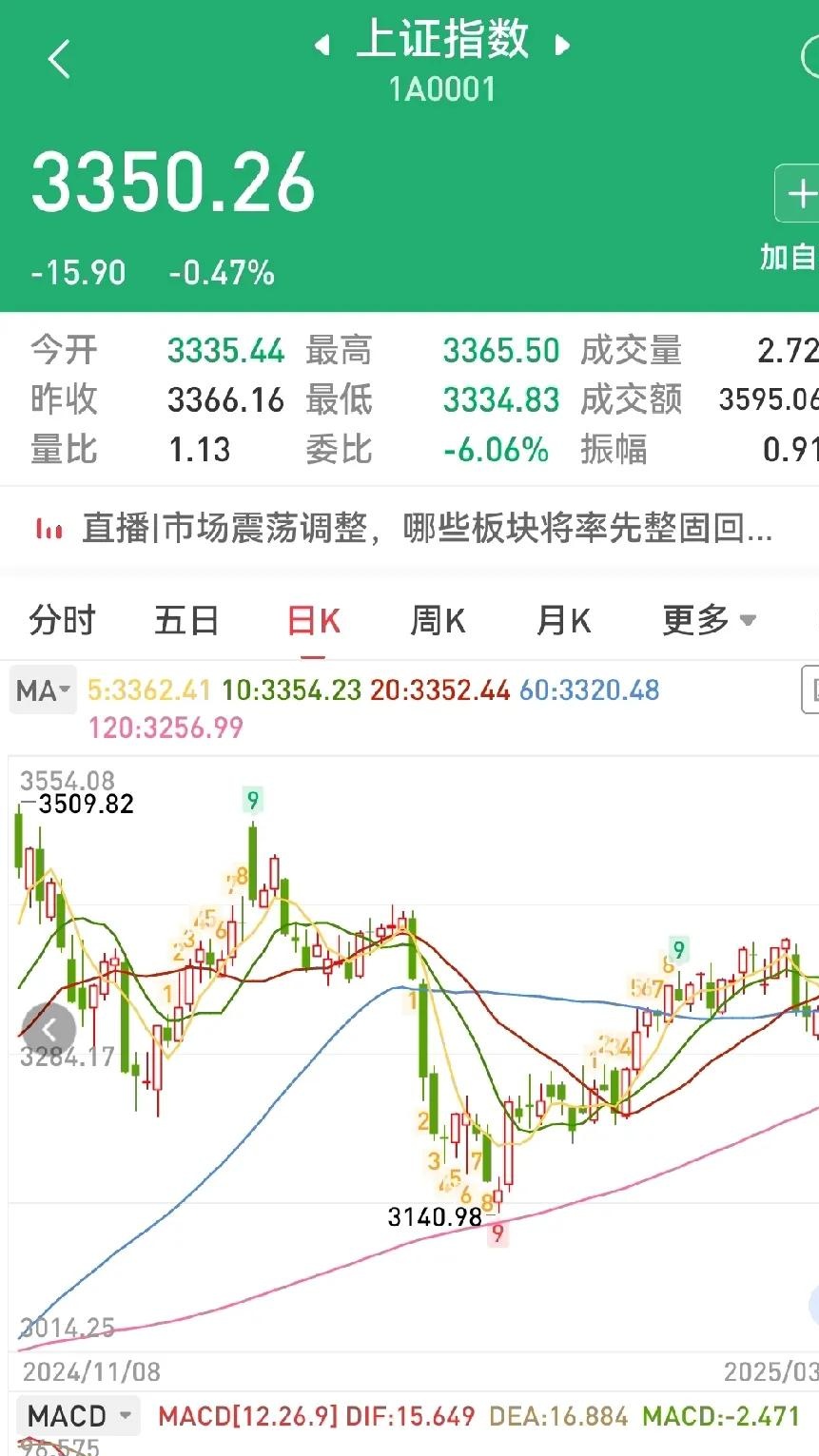Open search using the top-right magnifier icon
The width and height of the screenshot is (819, 1456).
click(813, 57)
